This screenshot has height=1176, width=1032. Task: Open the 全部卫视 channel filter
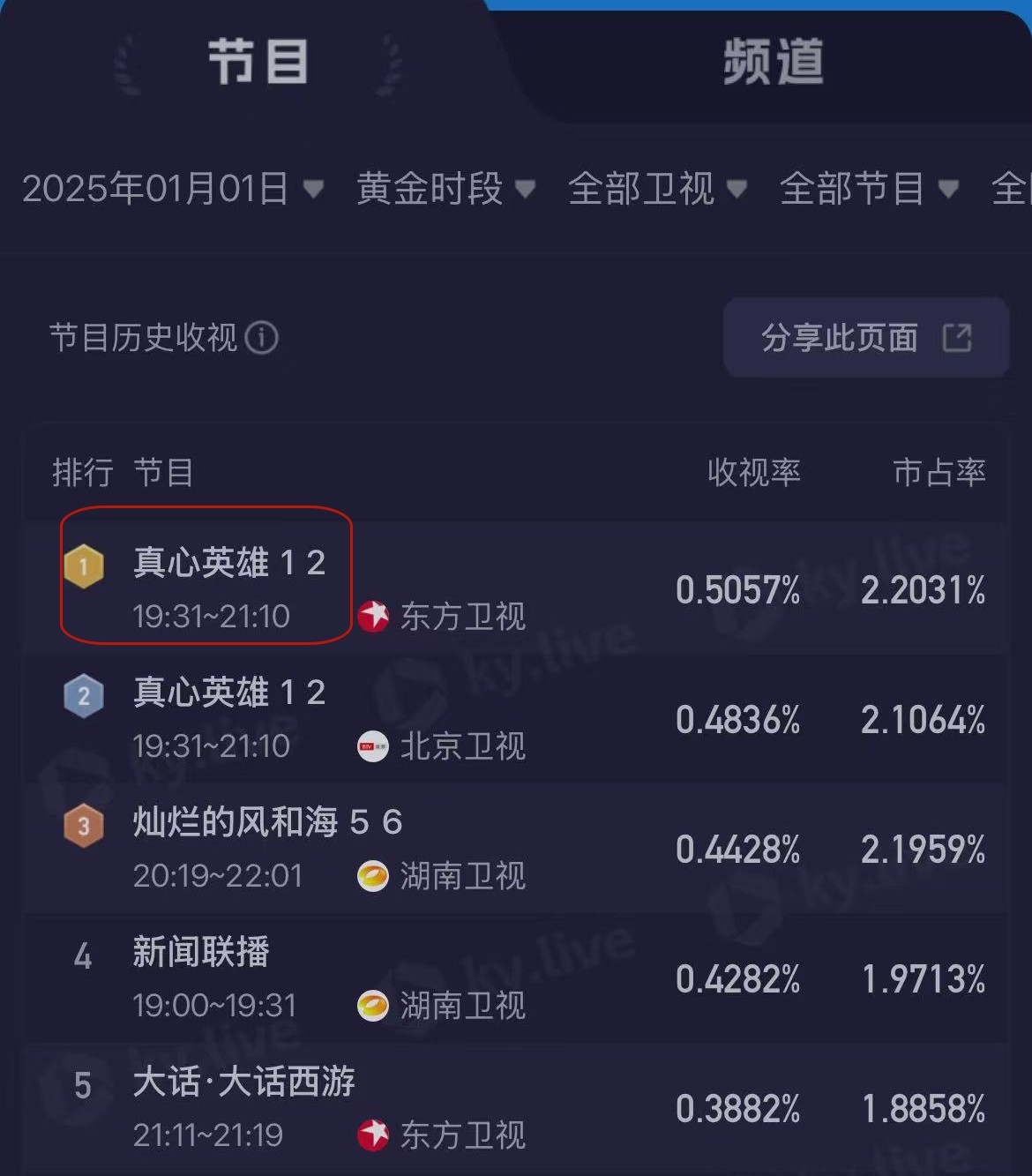(657, 188)
